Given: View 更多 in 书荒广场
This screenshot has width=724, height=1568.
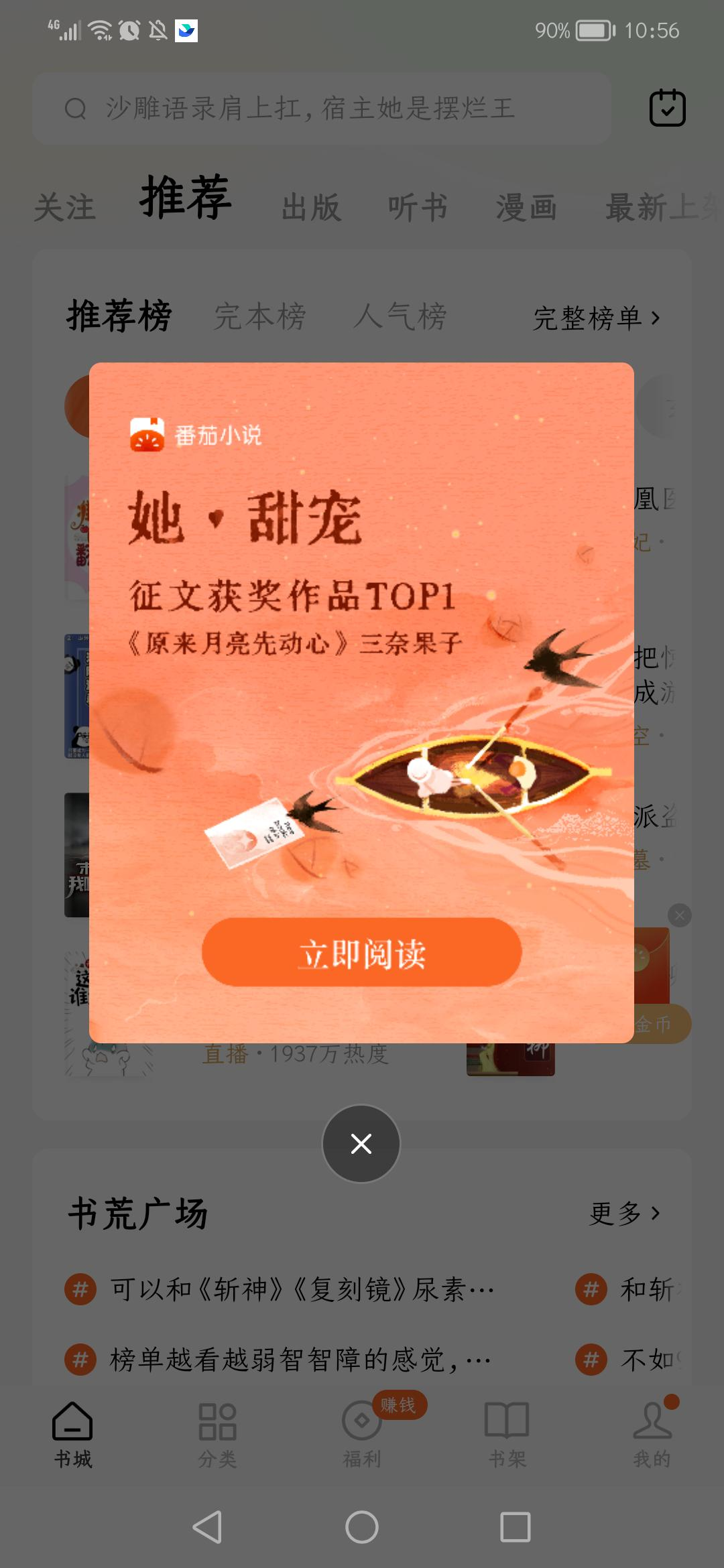Looking at the screenshot, I should (624, 1213).
